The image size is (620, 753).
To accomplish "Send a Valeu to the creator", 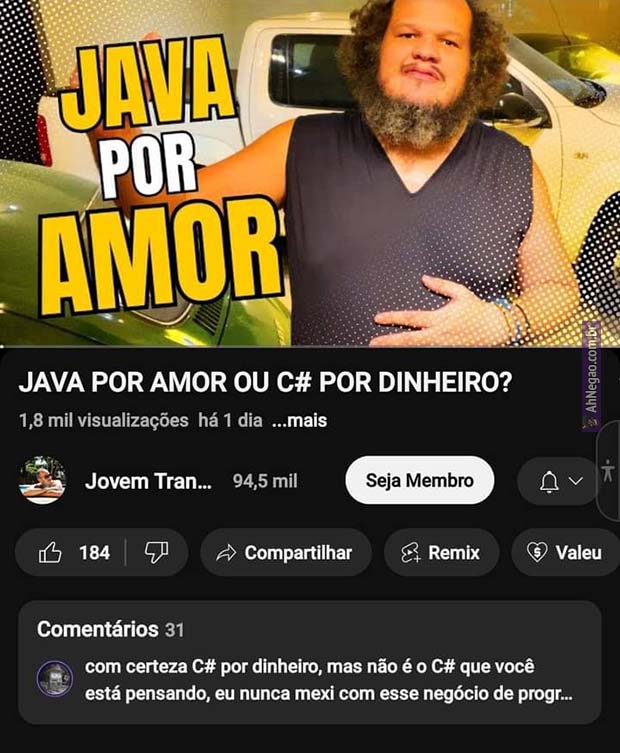I will tap(565, 552).
